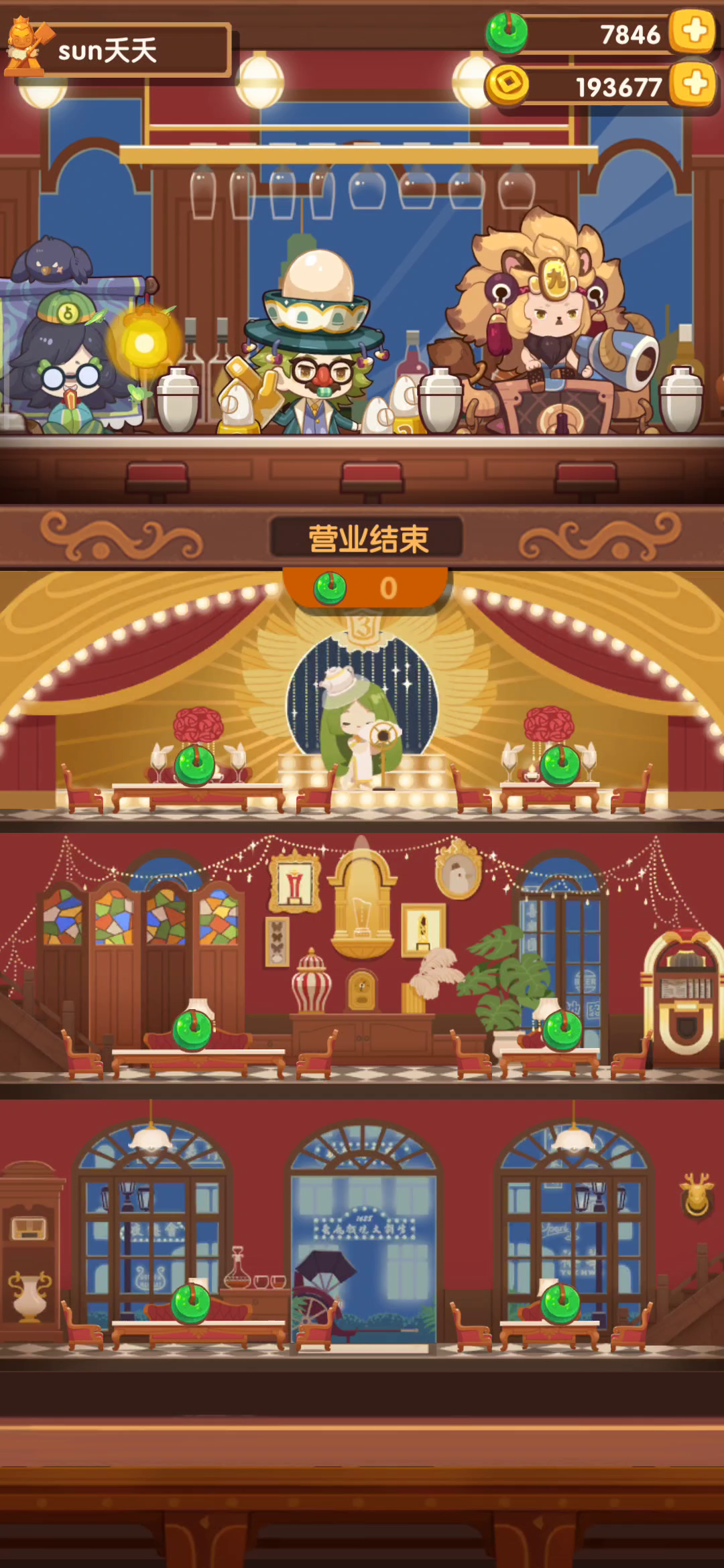Tap the plus button beside 7846 jade
The width and height of the screenshot is (724, 1568).
click(x=694, y=31)
